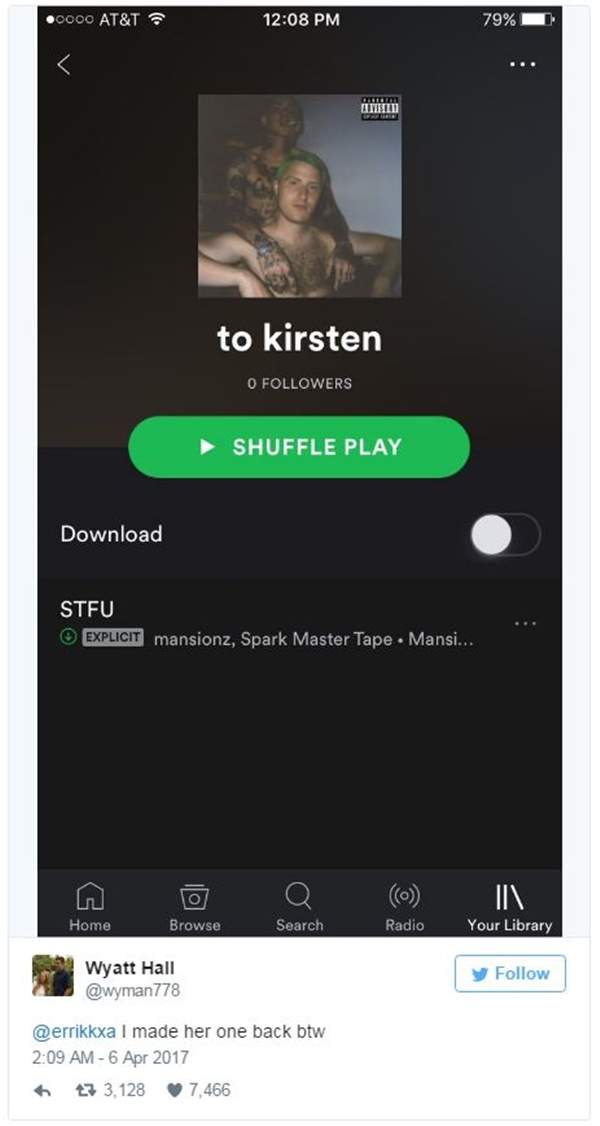The height and width of the screenshot is (1126, 600).
Task: Open the tweet's 6 Apr 2017 timestamp
Action: coord(110,1057)
